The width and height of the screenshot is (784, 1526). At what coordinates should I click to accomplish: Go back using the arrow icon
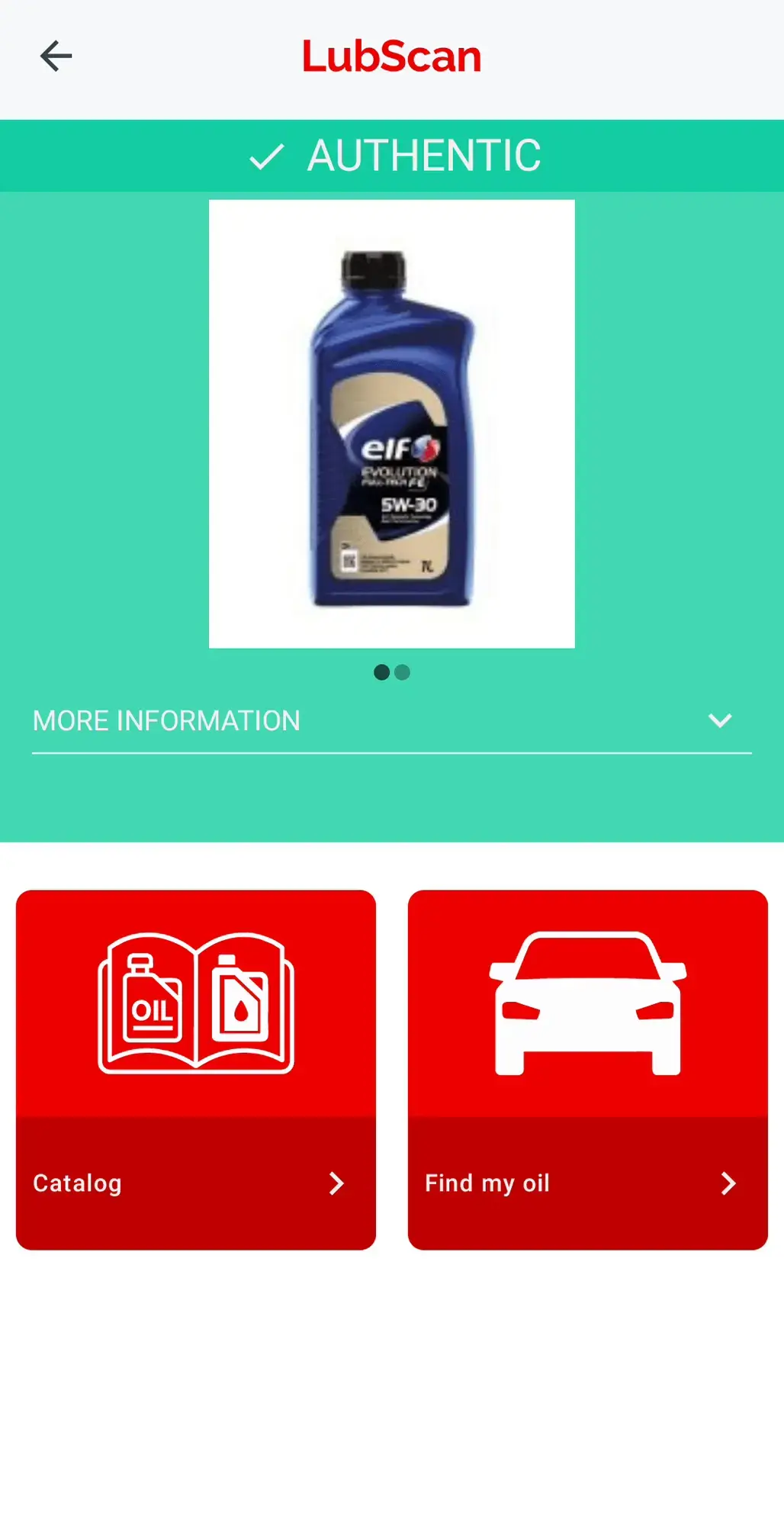point(56,56)
